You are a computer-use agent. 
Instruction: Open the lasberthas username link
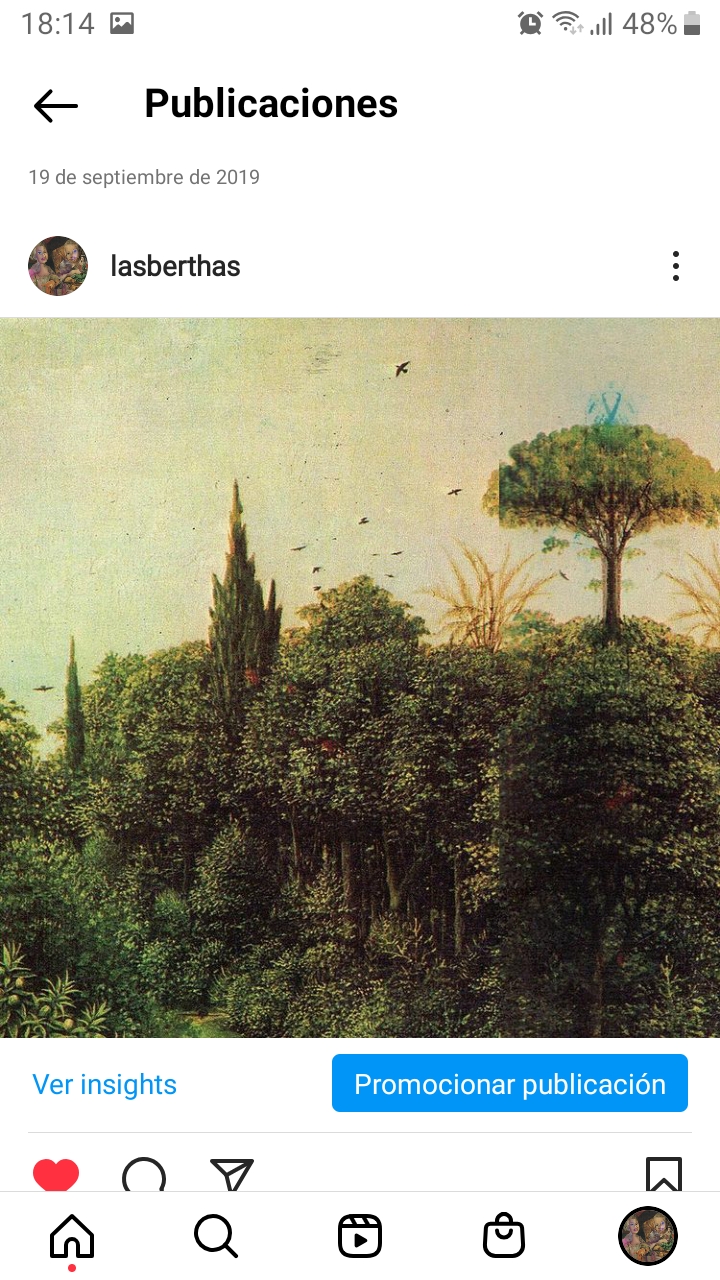coord(175,266)
